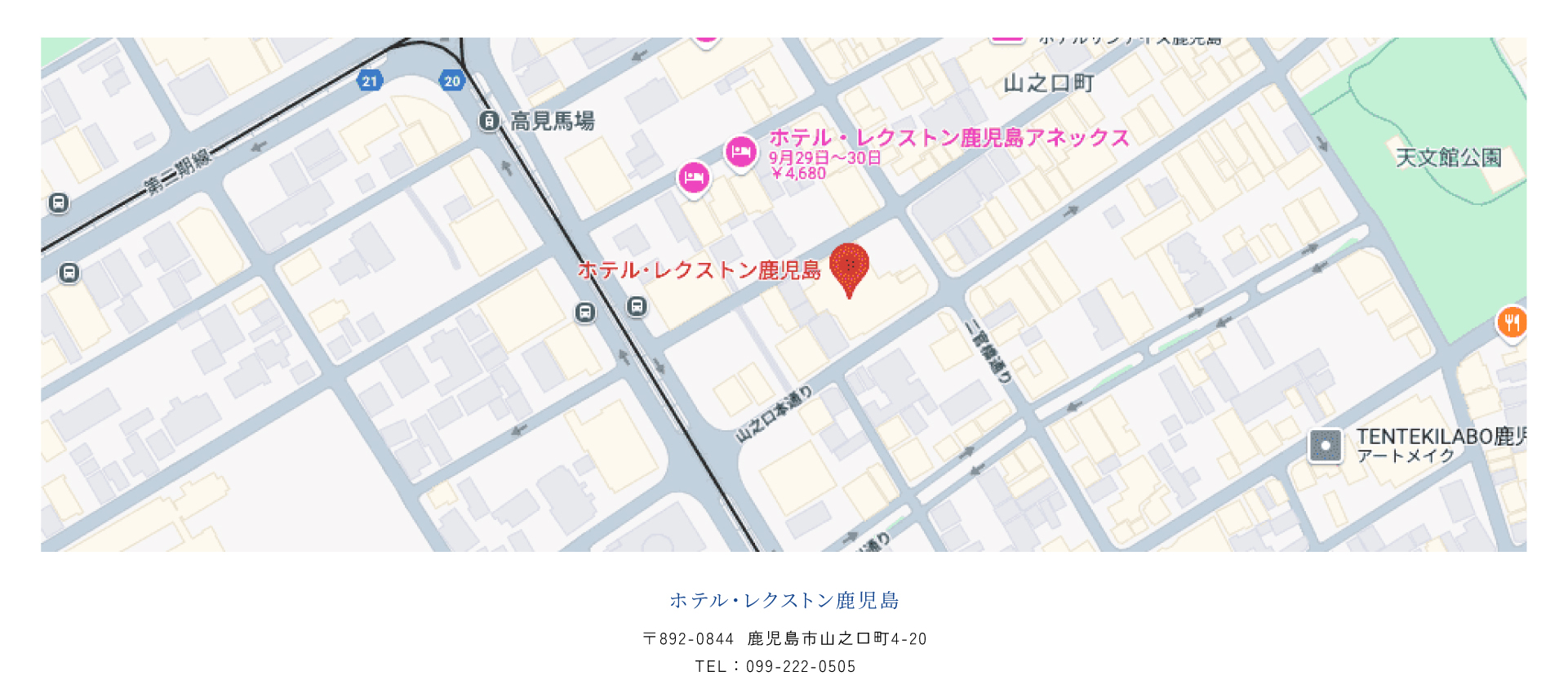The width and height of the screenshot is (1568, 698).
Task: Open the Hotel Lexton Kagoshima Annex marker
Action: 740,152
